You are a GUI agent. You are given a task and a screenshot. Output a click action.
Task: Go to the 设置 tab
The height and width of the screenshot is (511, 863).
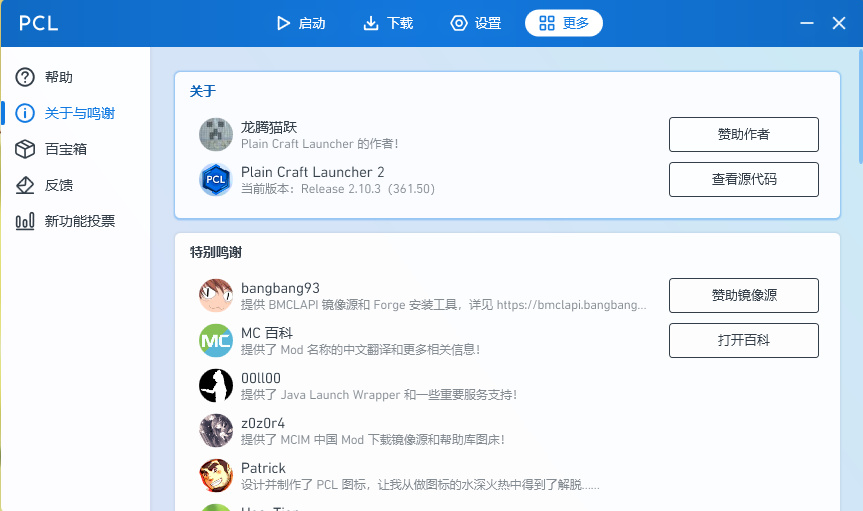click(476, 23)
